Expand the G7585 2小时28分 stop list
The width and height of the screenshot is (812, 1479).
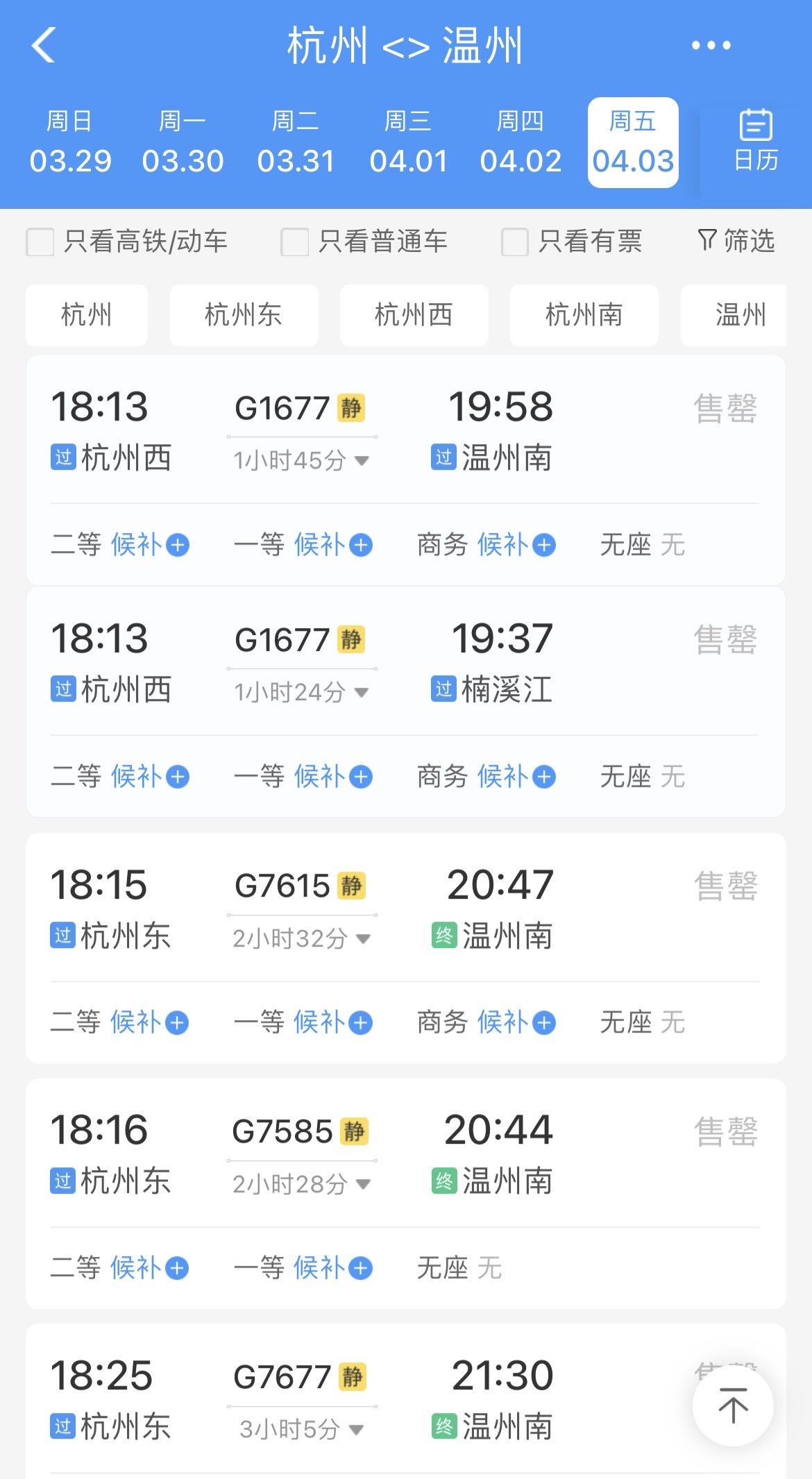(301, 1184)
